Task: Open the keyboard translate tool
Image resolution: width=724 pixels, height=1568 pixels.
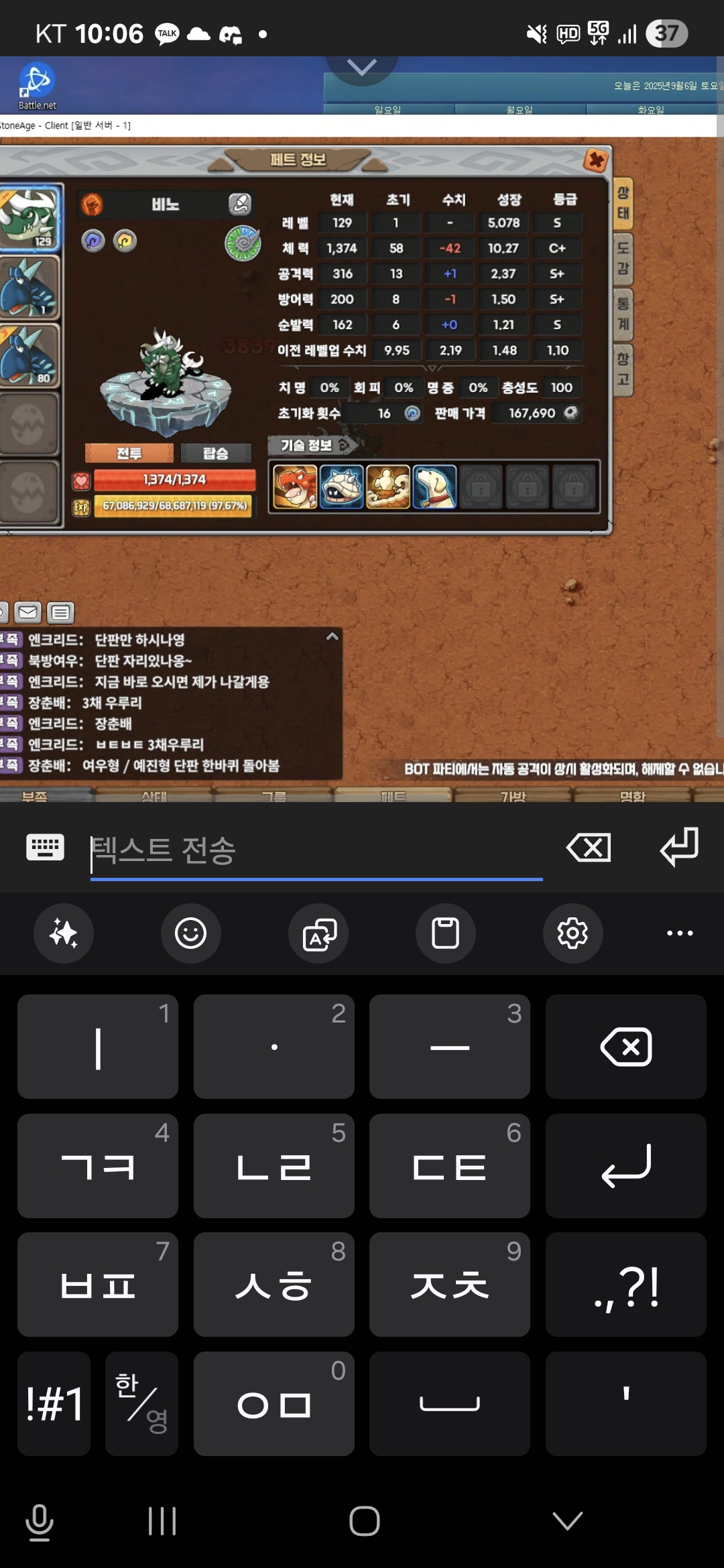Action: coord(318,933)
